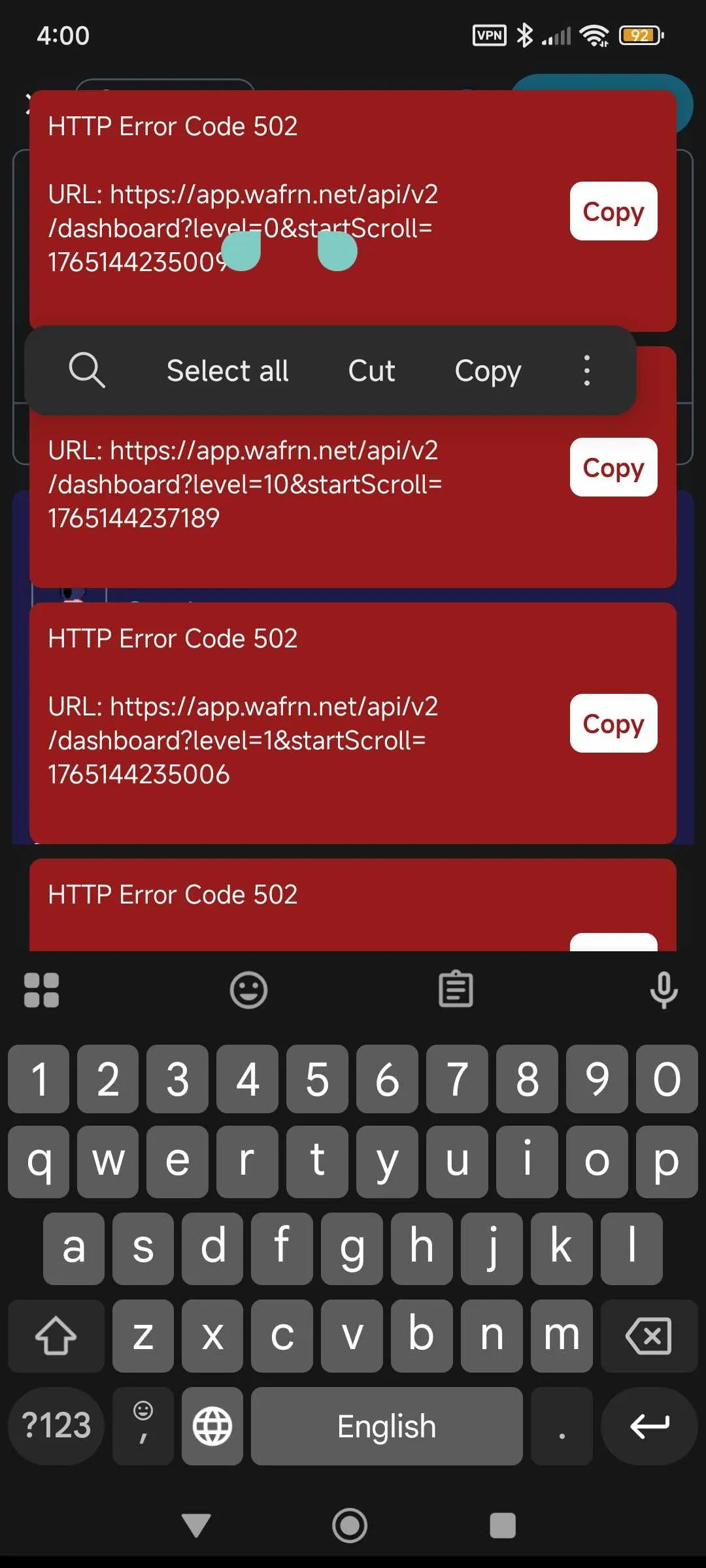
Task: Choose Cut from the selection menu
Action: [x=371, y=370]
